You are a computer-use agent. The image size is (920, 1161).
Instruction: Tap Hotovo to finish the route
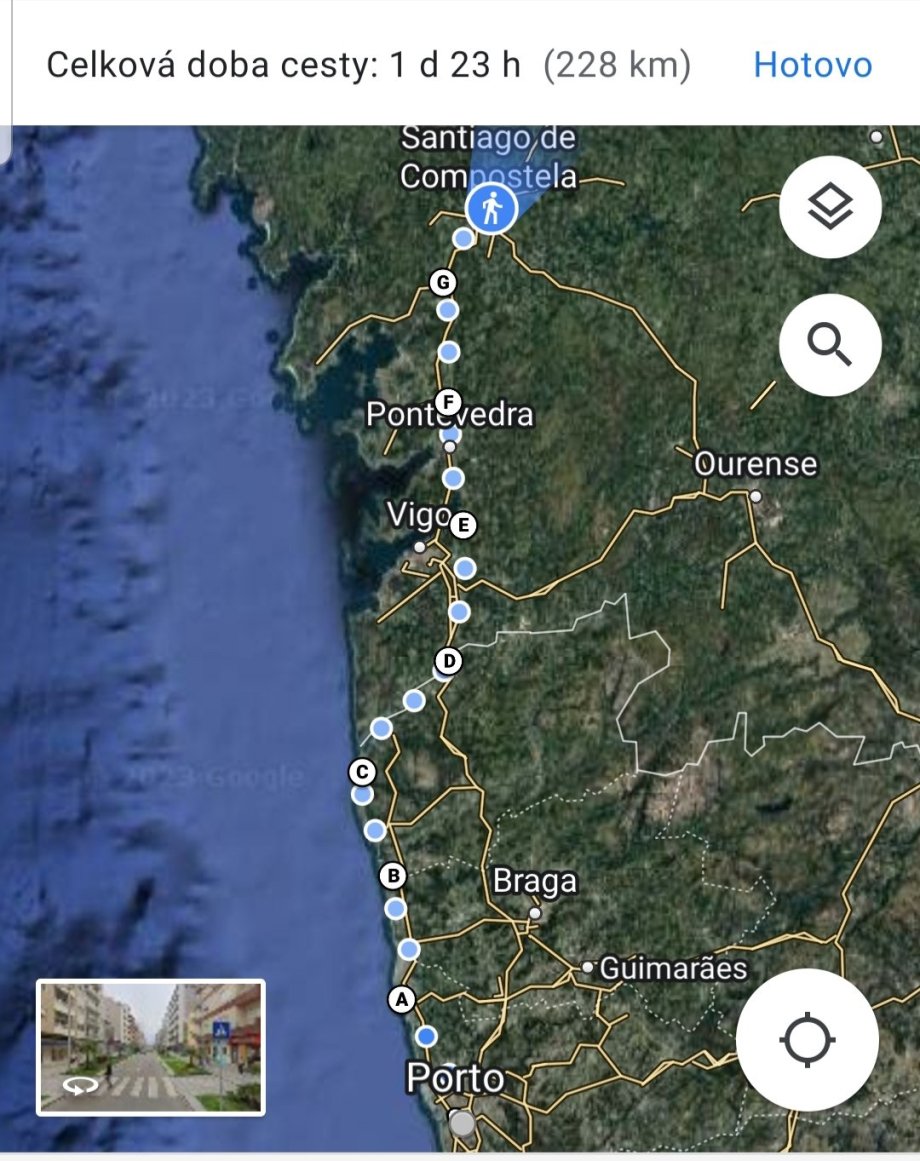(812, 65)
